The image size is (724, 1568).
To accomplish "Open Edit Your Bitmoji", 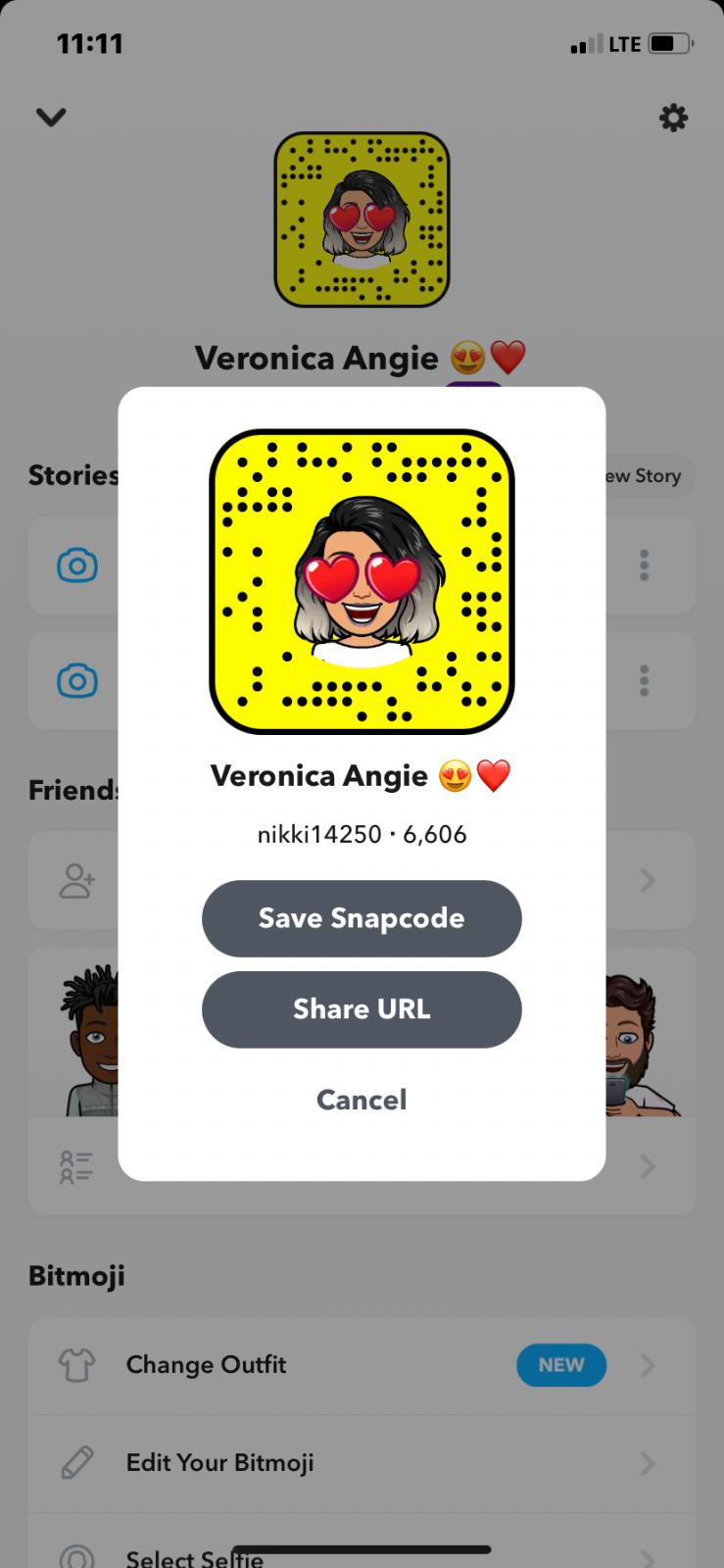I will pos(361,1463).
